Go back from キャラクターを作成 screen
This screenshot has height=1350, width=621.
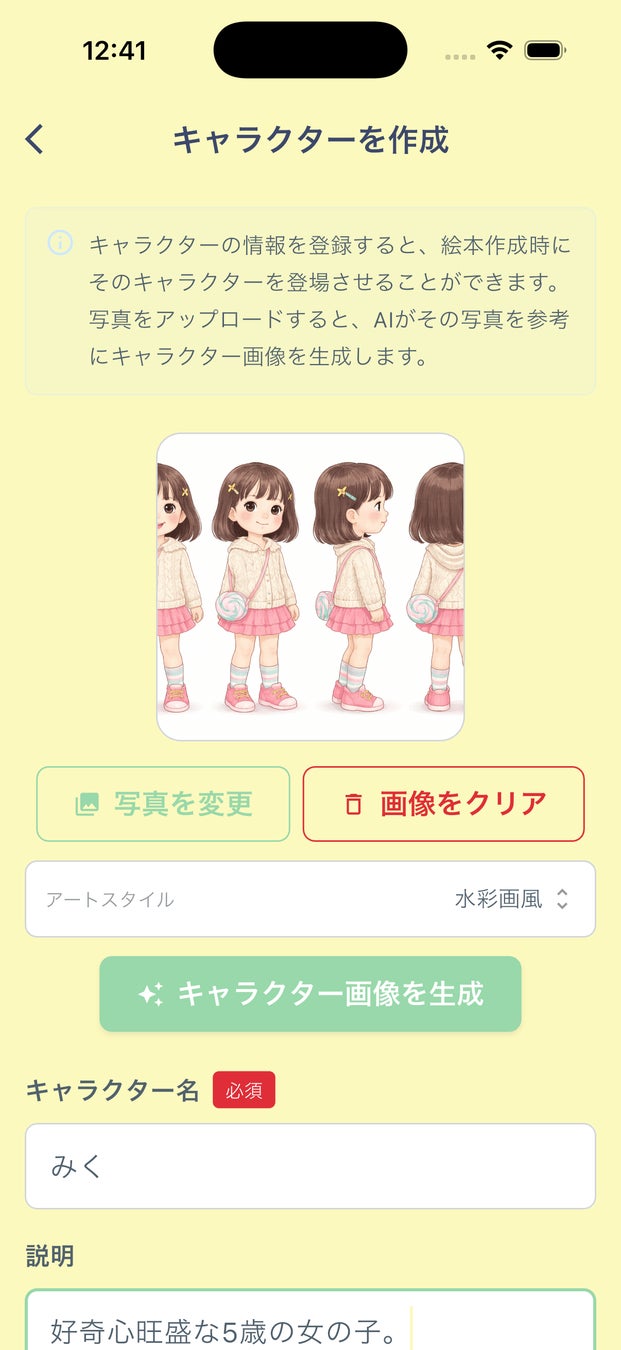pos(35,140)
